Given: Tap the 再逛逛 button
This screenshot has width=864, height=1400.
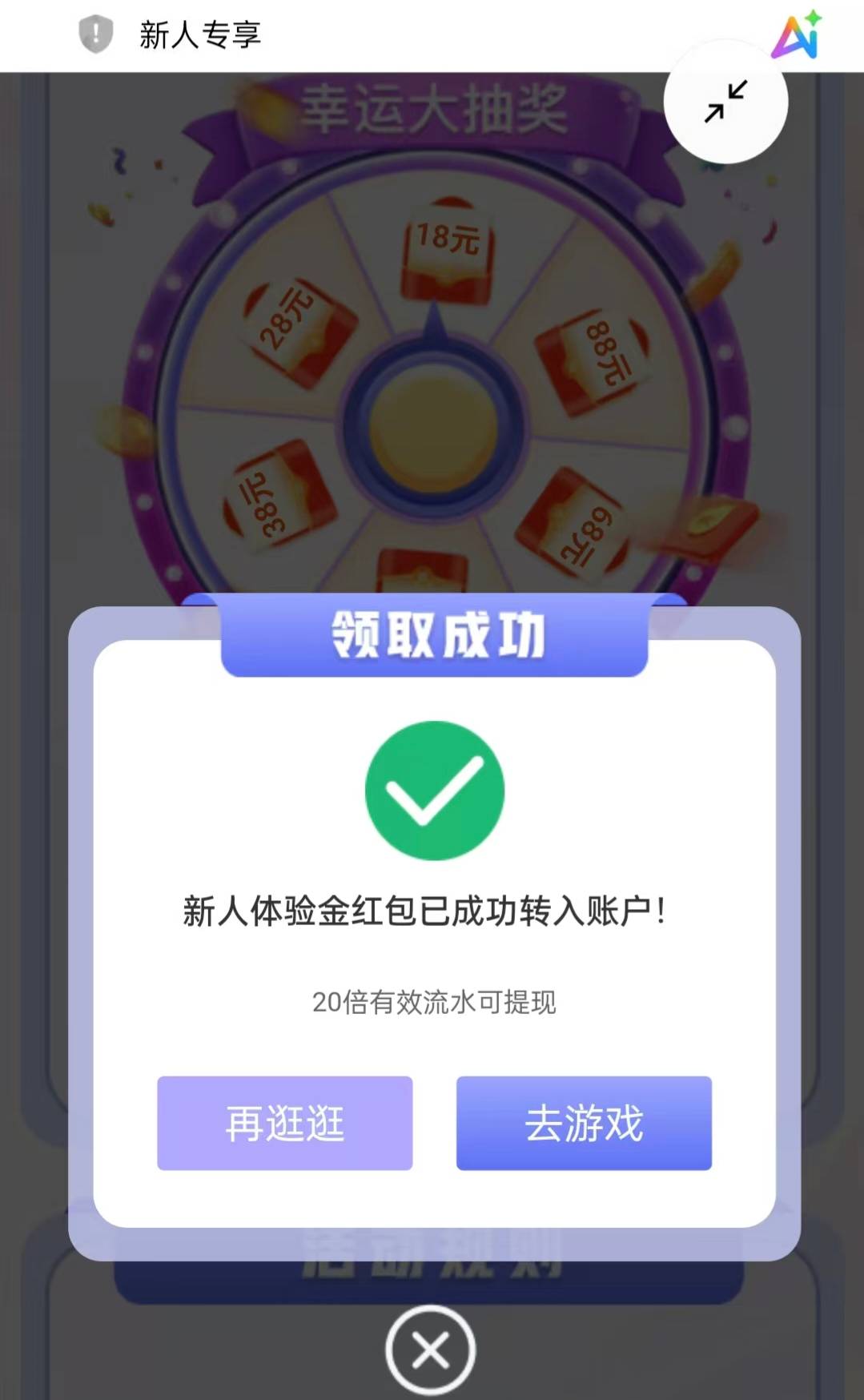Looking at the screenshot, I should [x=284, y=1123].
